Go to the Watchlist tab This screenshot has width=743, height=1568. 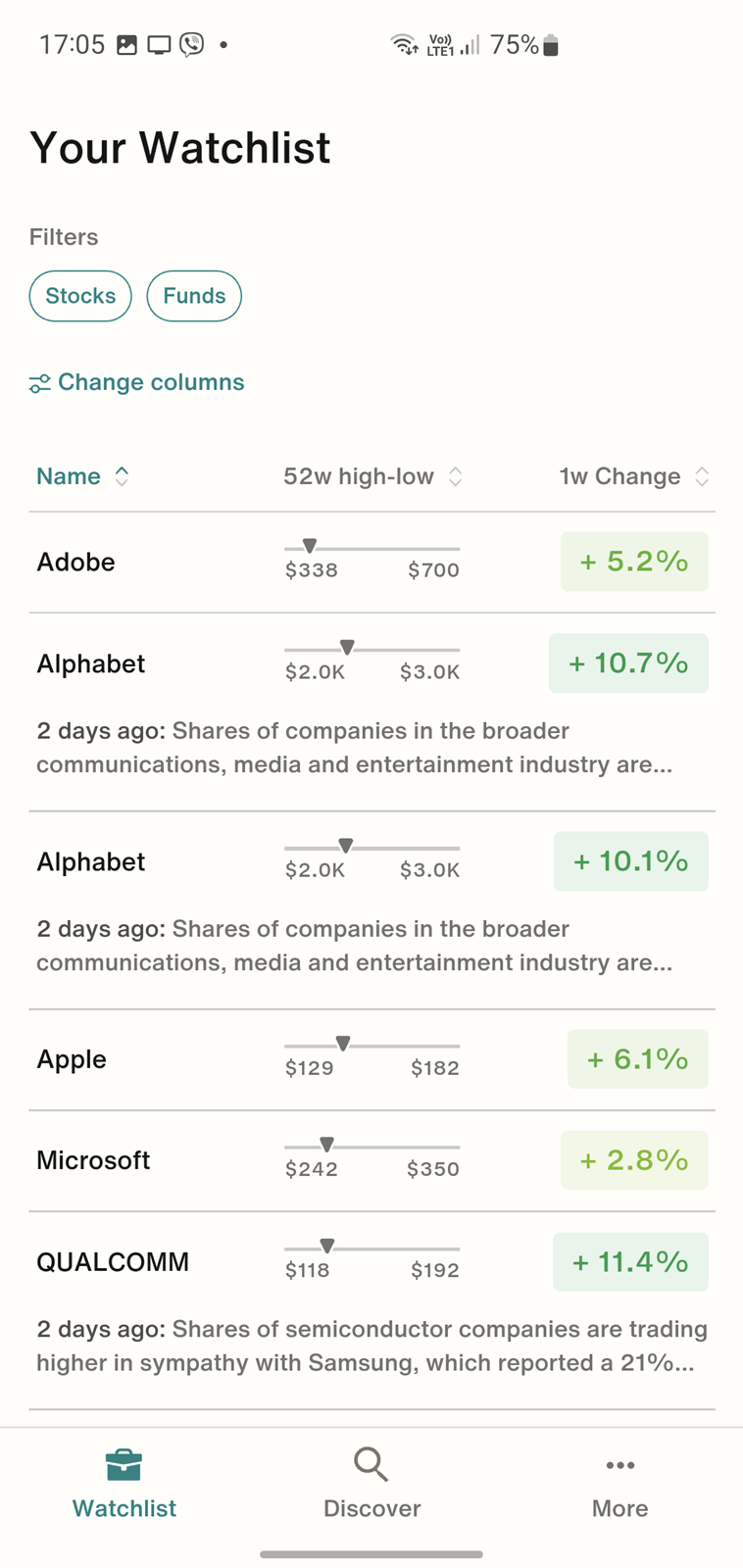click(x=124, y=1484)
